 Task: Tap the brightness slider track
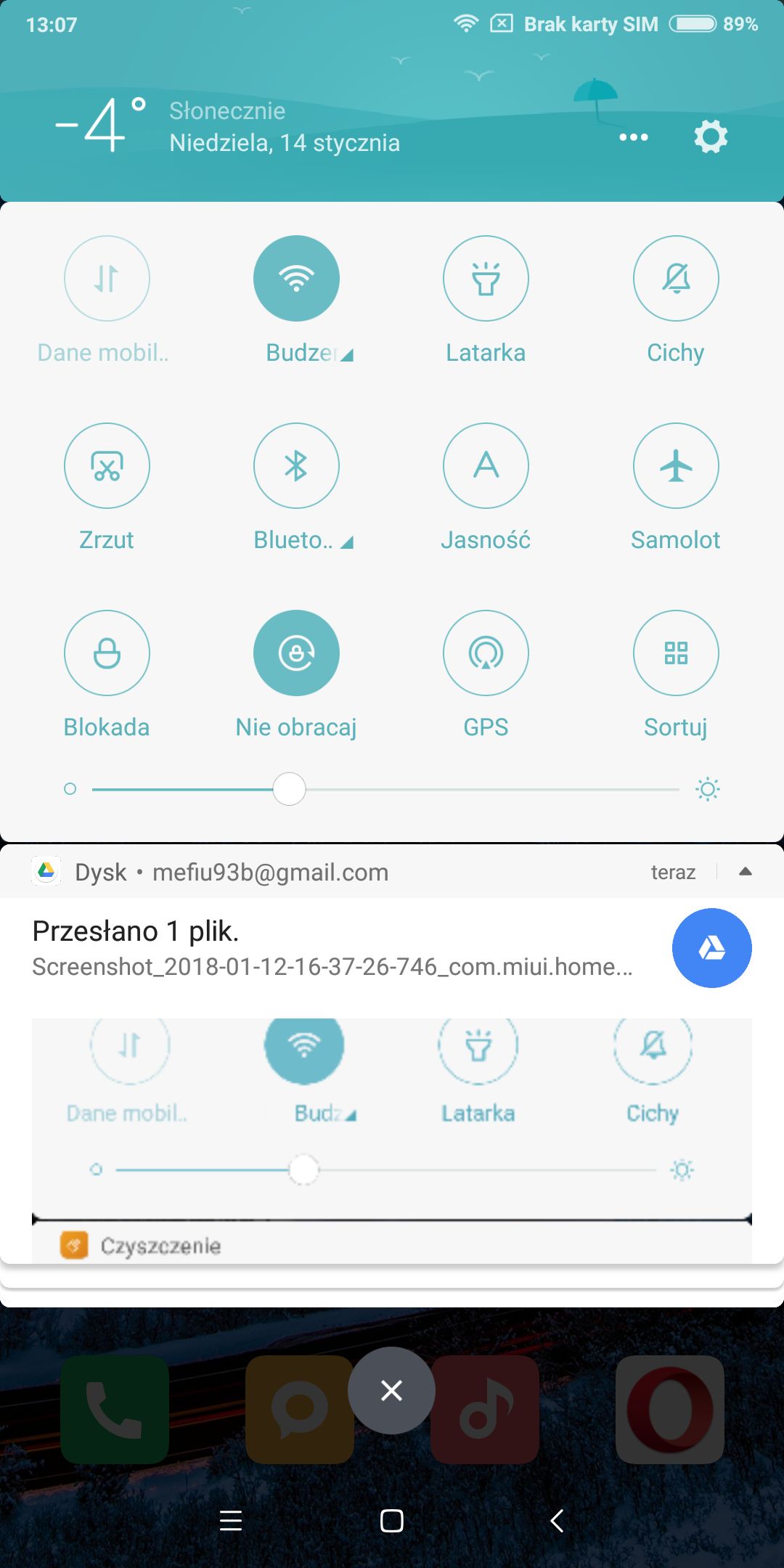tap(385, 789)
